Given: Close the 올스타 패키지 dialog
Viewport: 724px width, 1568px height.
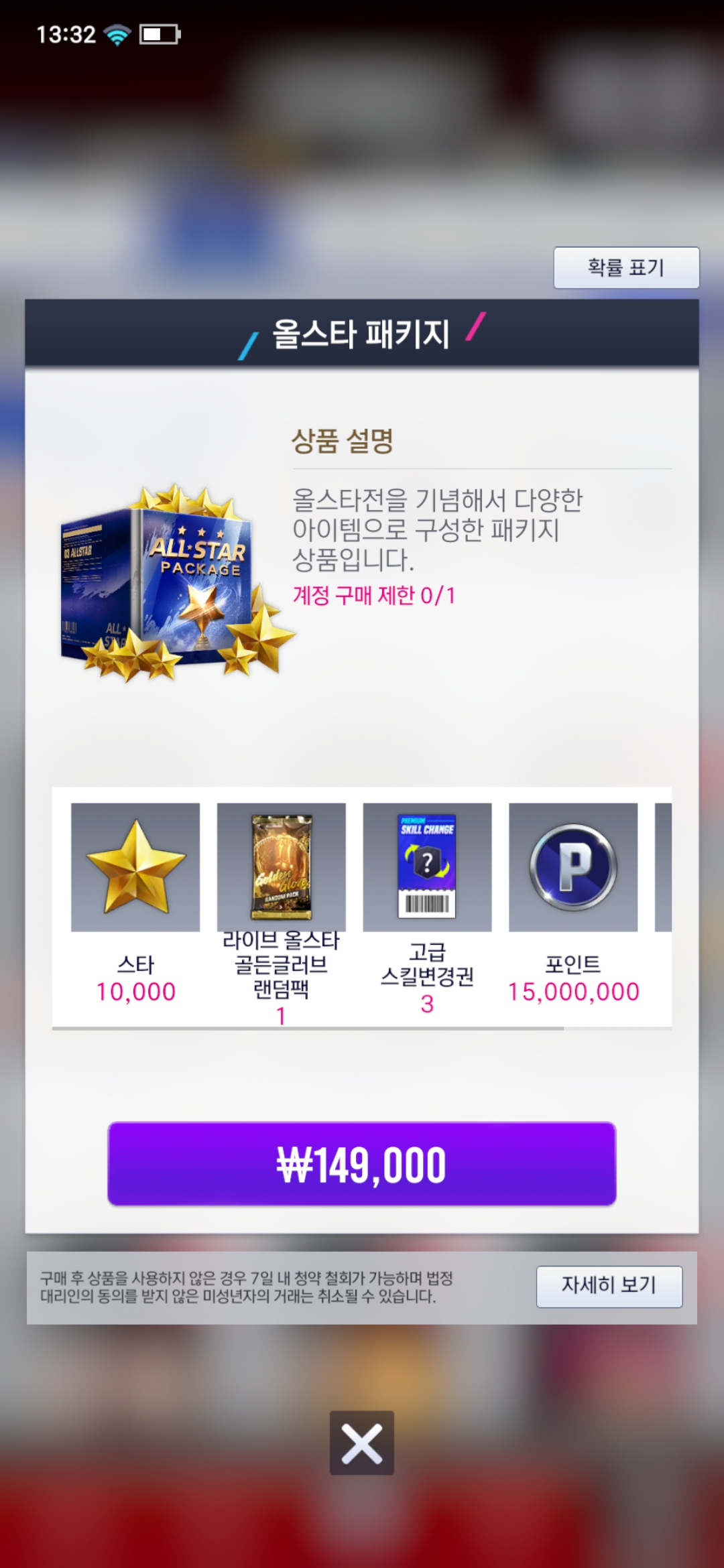Looking at the screenshot, I should click(x=362, y=1443).
